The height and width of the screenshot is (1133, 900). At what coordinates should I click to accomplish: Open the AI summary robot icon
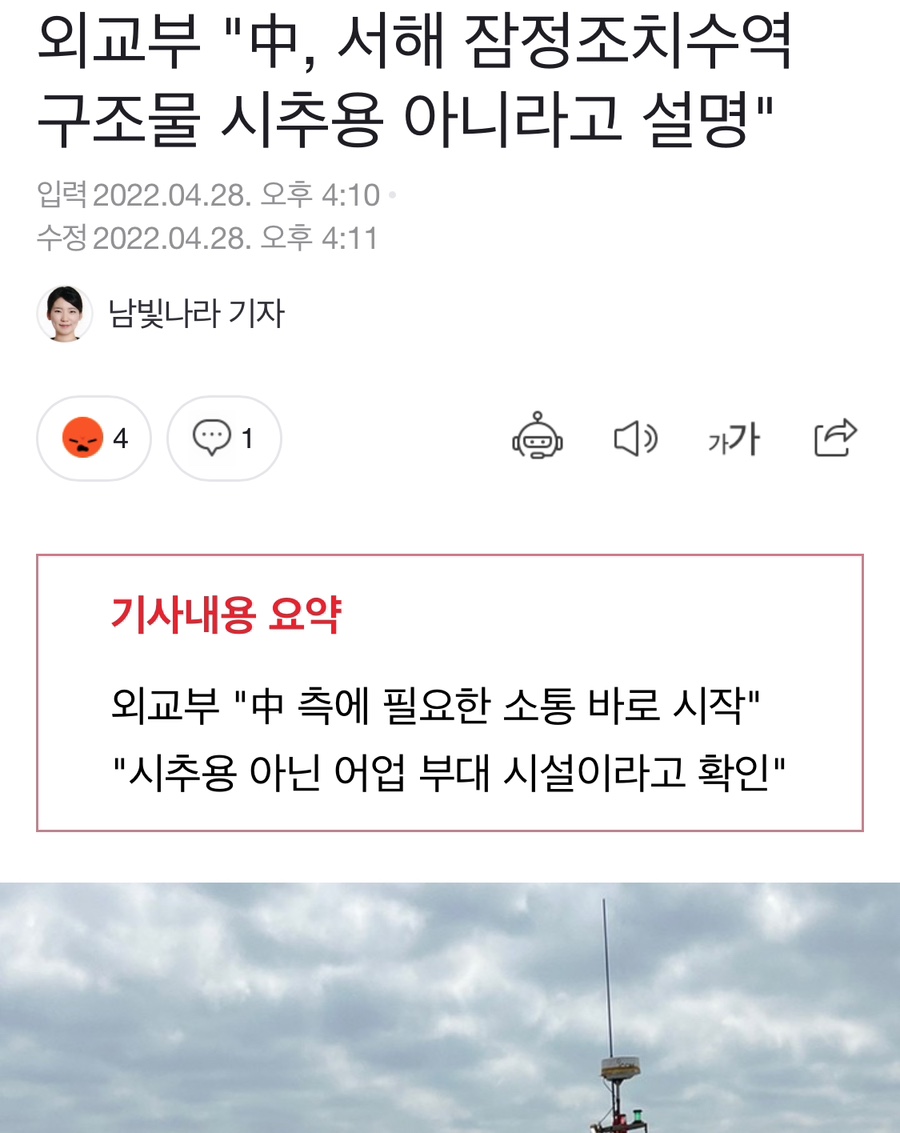coord(538,438)
